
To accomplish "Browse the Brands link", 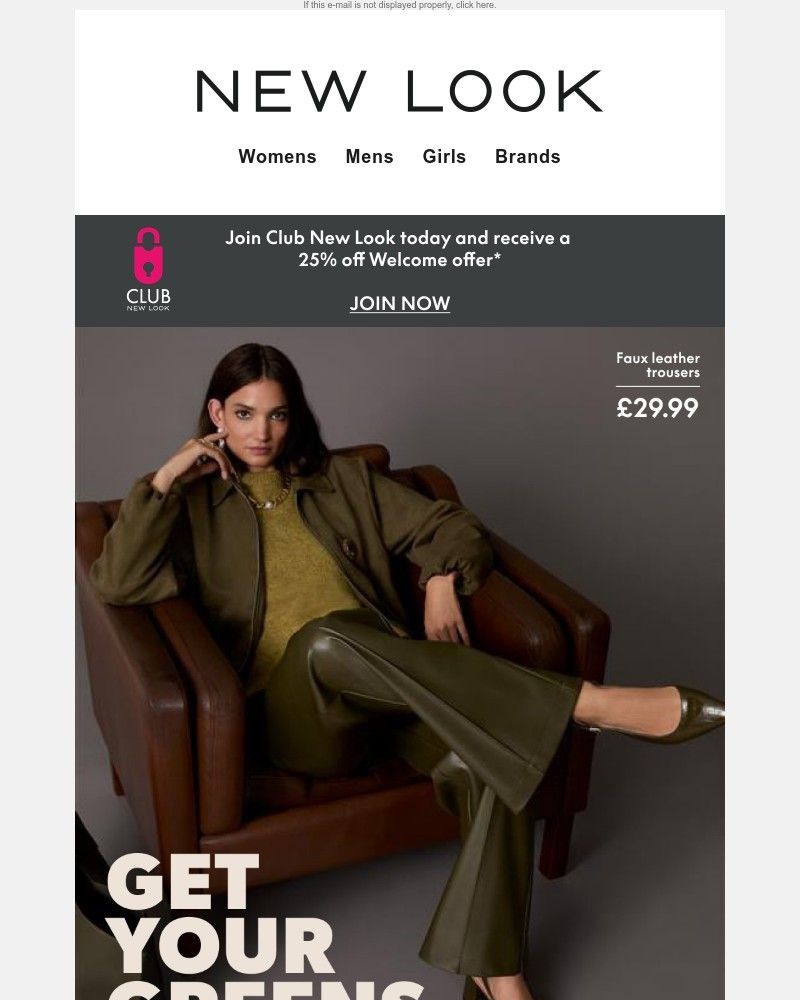I will click(x=527, y=157).
